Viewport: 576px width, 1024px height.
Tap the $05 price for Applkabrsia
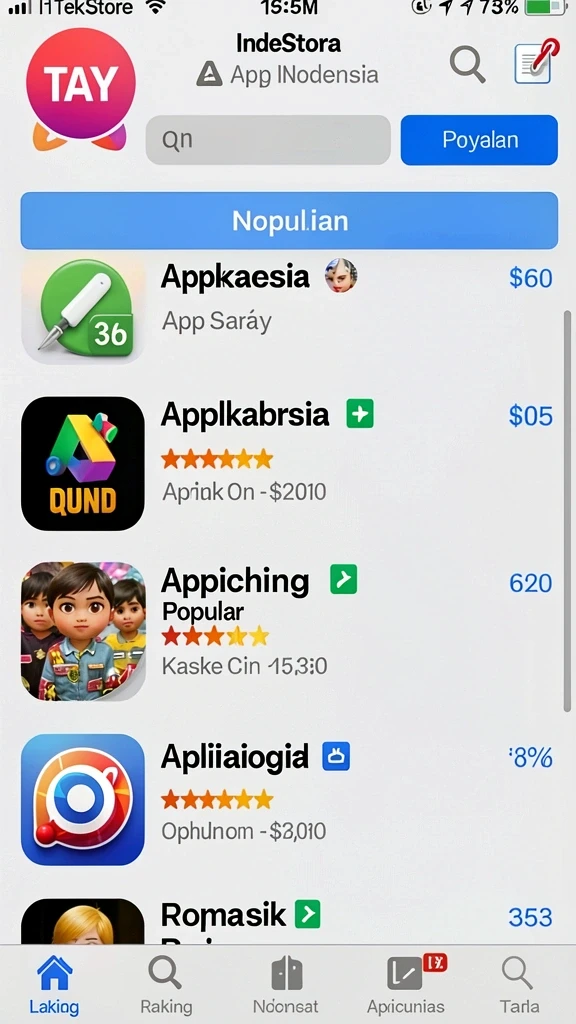pyautogui.click(x=530, y=416)
